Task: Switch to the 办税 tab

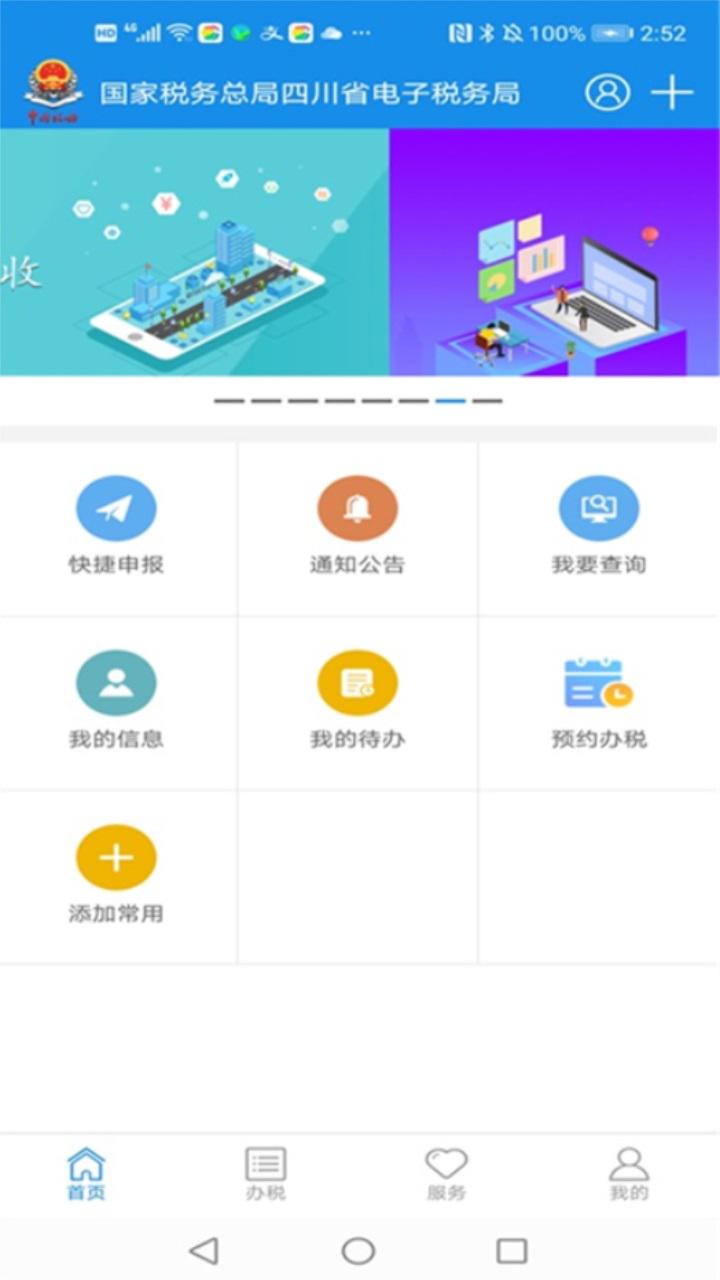Action: [x=265, y=1174]
